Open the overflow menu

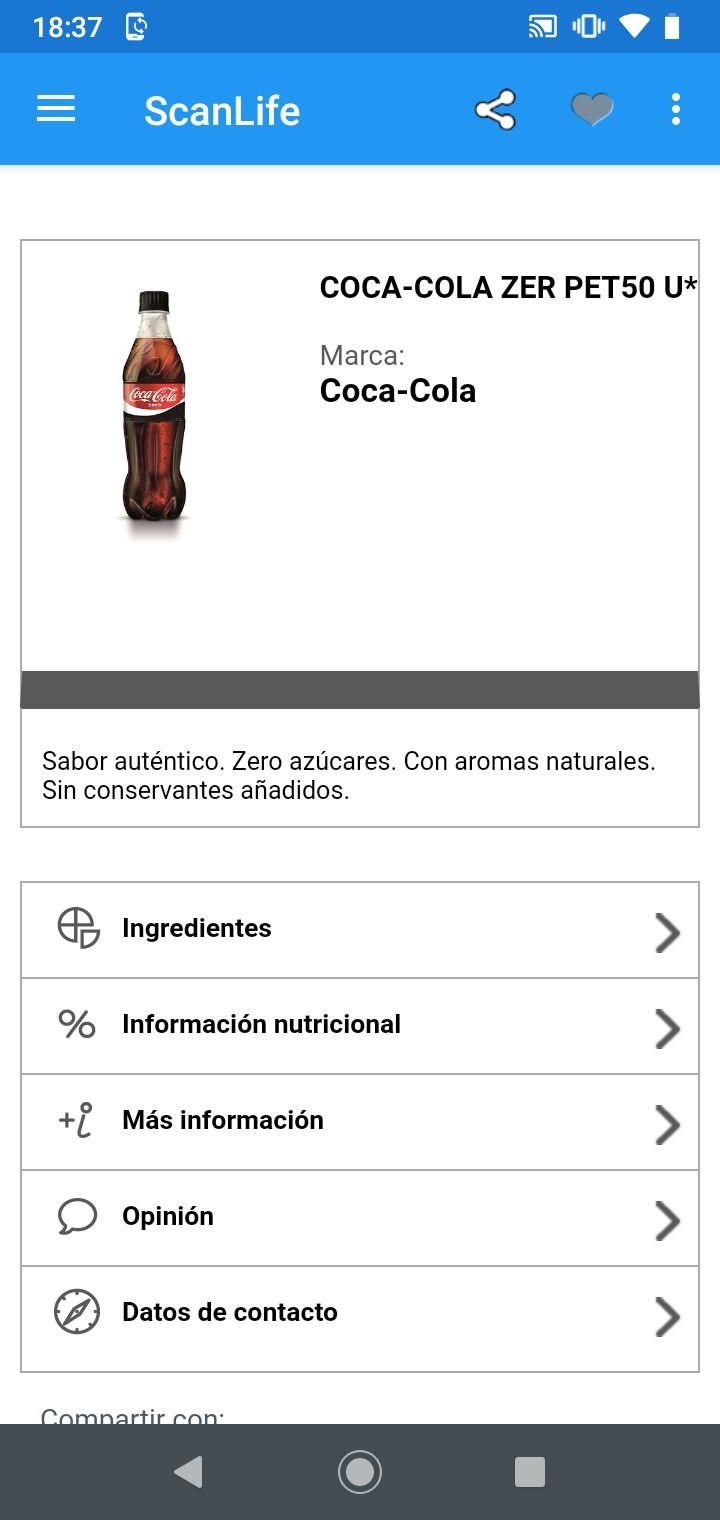click(x=676, y=109)
